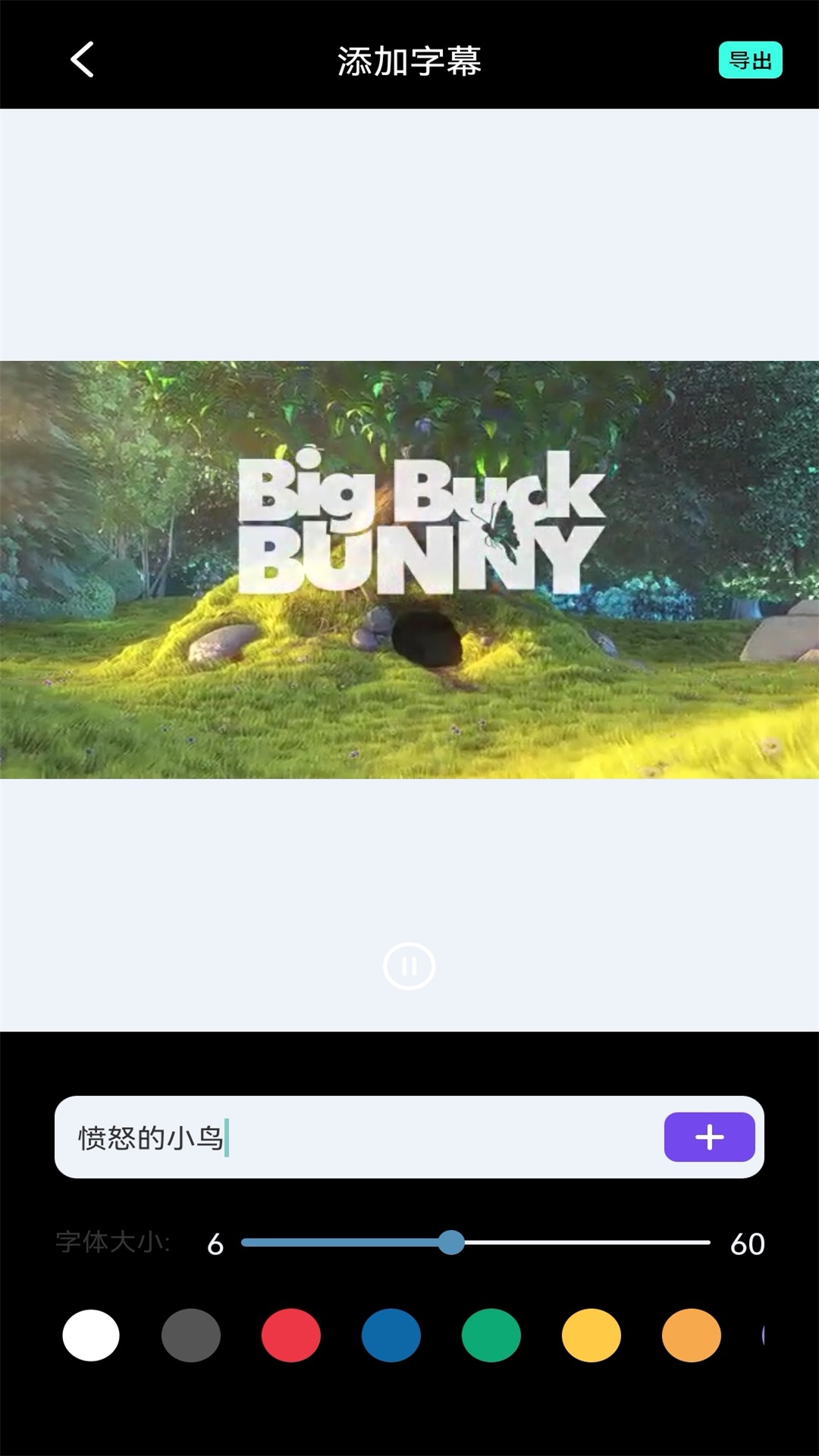Pick the yellow color swatch

[x=591, y=1335]
